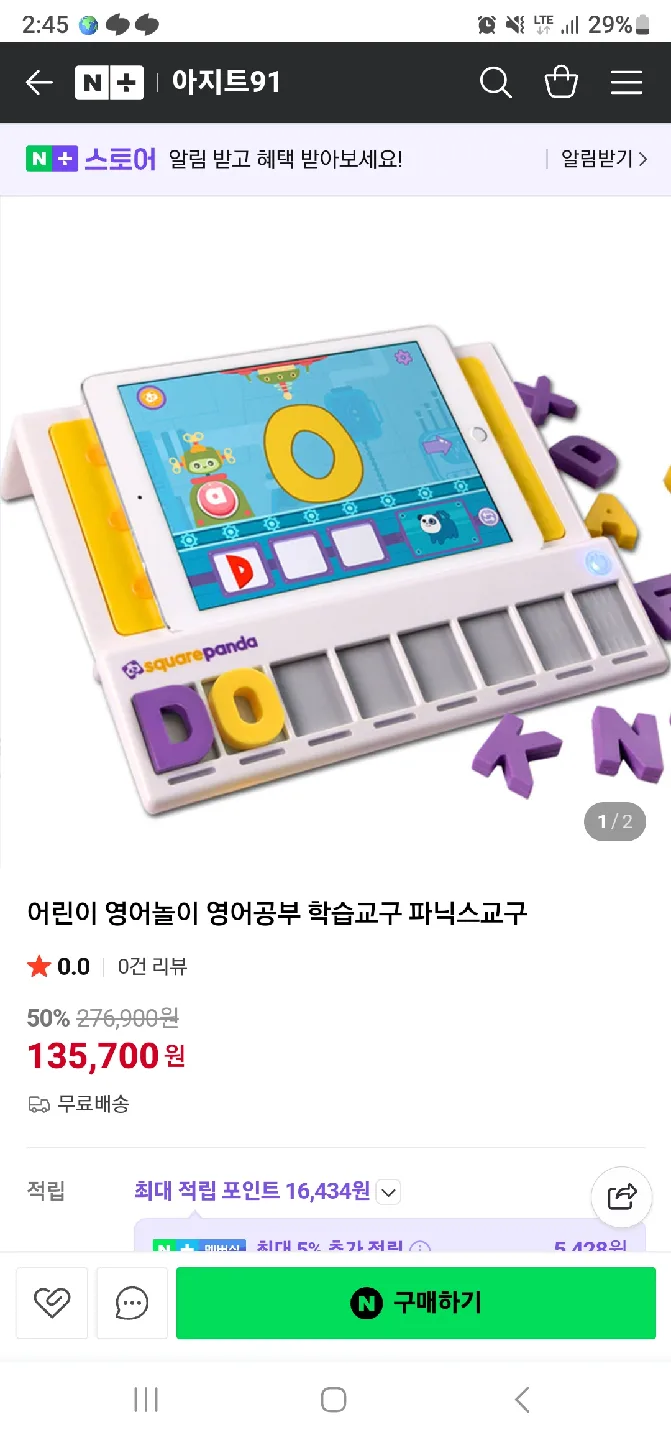This screenshot has width=671, height=1440.
Task: Open the 아지트91 store page
Action: click(x=226, y=82)
